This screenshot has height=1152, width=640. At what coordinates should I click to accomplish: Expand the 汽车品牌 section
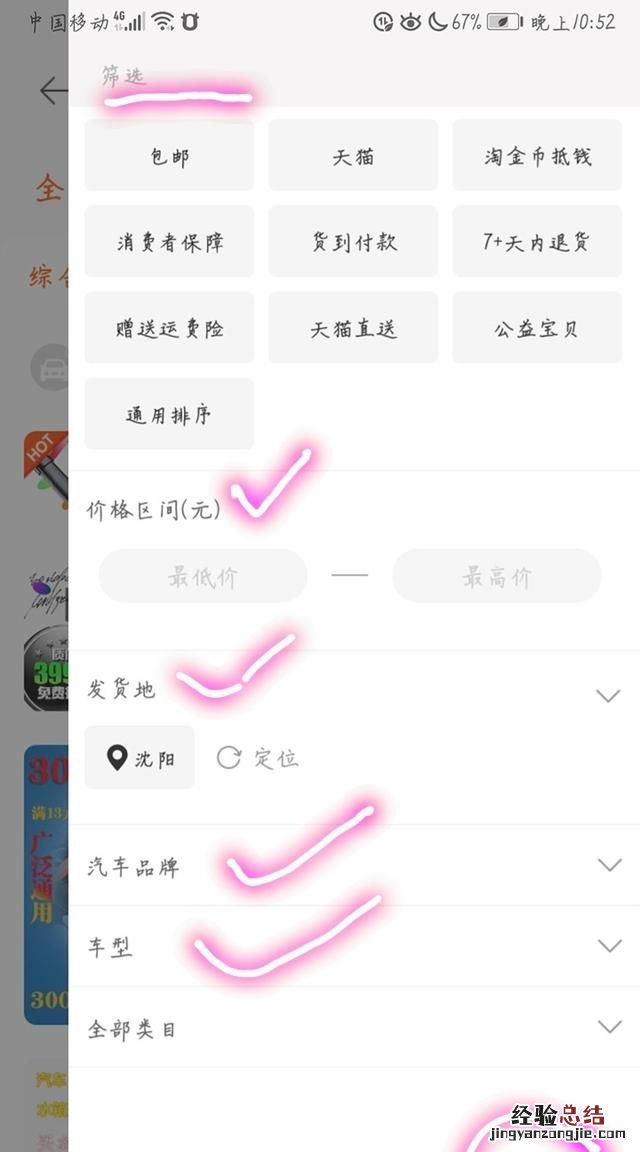coord(608,865)
